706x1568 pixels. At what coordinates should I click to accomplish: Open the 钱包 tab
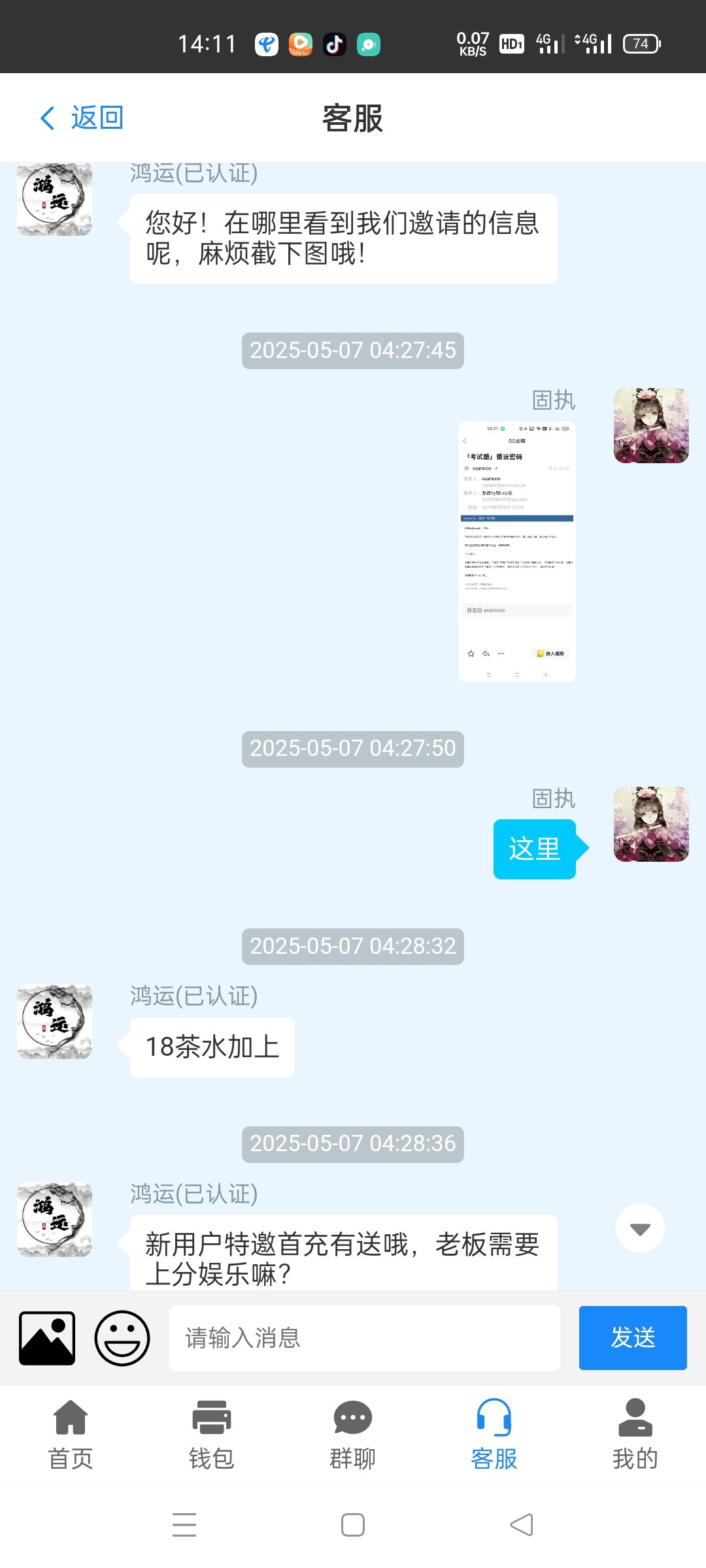tap(212, 1435)
